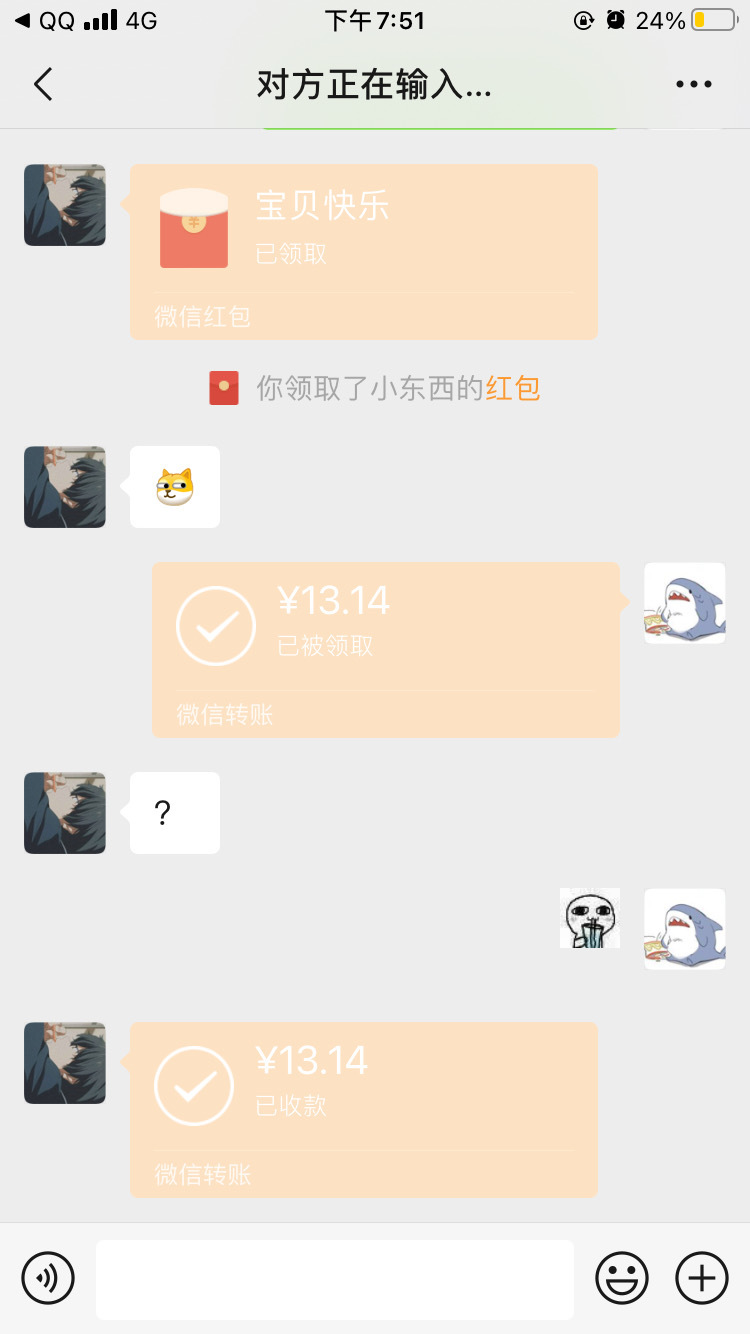Viewport: 750px width, 1334px height.
Task: Open the plus attachments menu
Action: 702,1278
